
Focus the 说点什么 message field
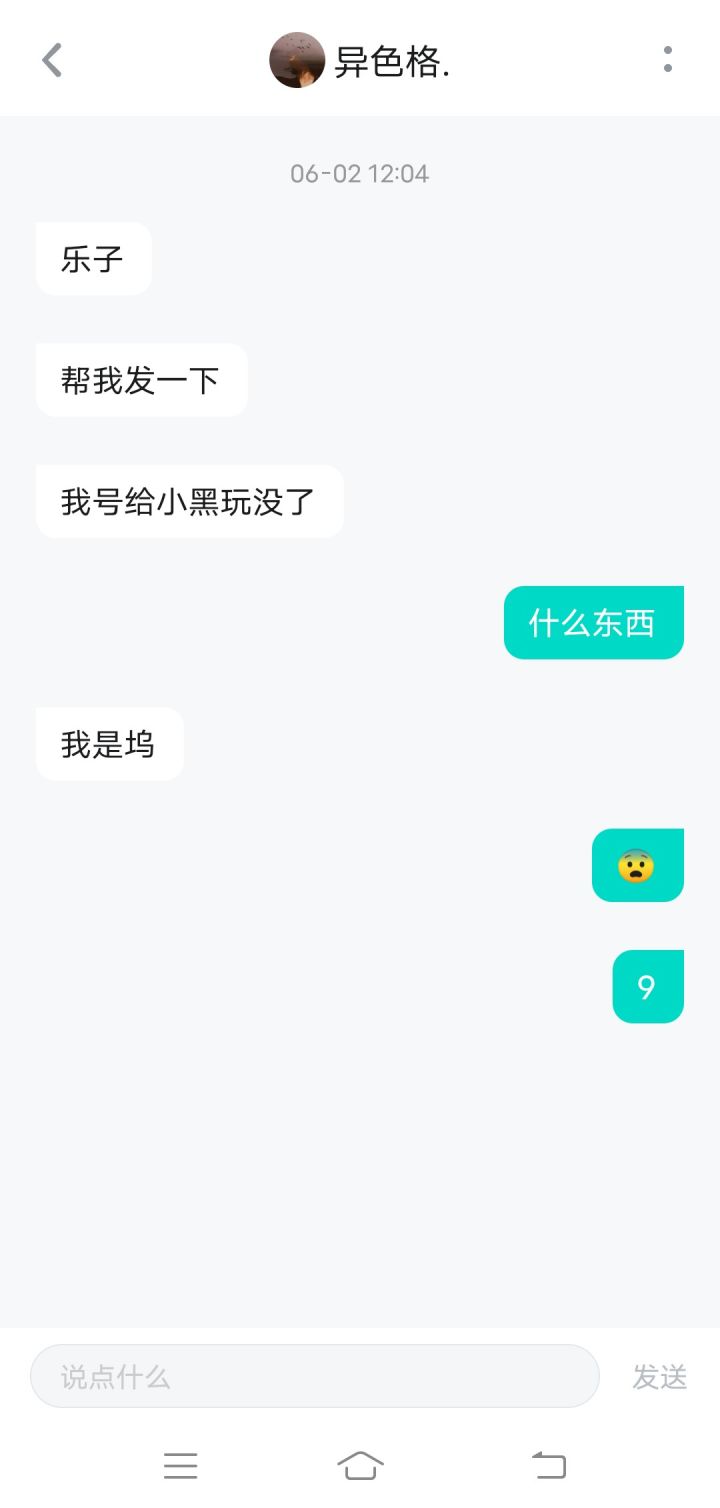(314, 1376)
